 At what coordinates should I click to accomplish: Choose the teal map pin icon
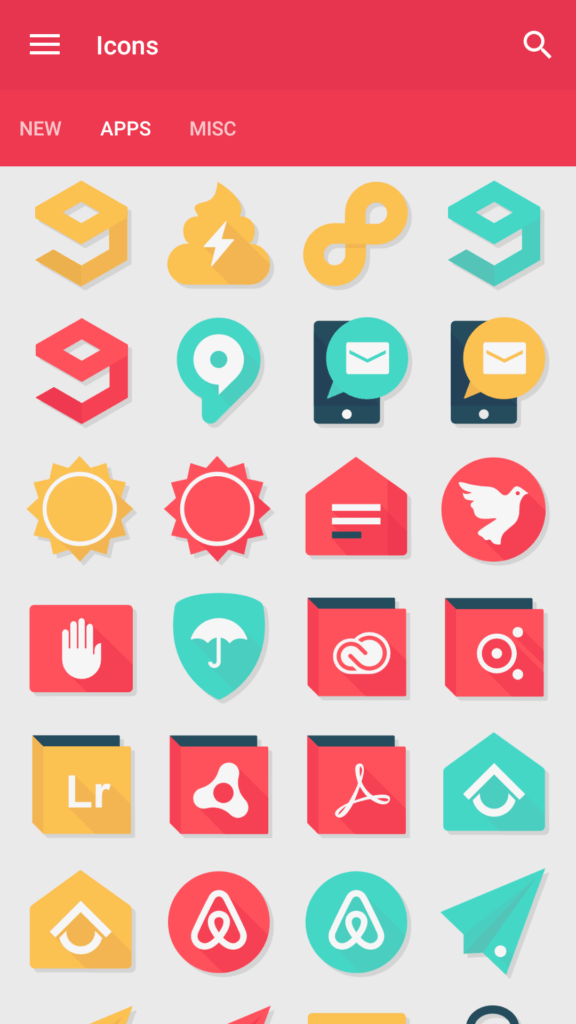(x=218, y=371)
